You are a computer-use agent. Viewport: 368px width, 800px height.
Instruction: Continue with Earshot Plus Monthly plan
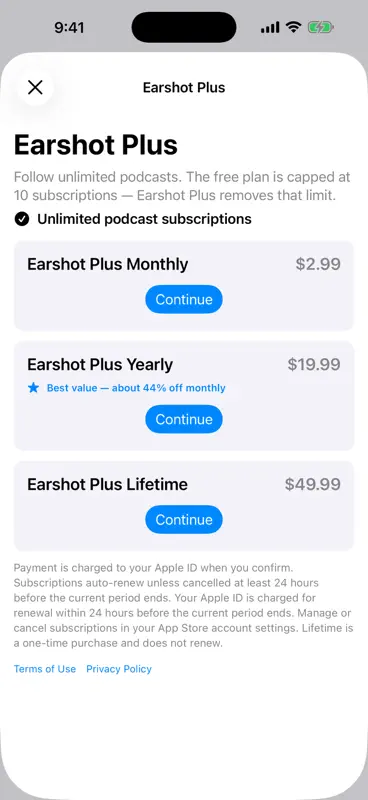pos(184,299)
